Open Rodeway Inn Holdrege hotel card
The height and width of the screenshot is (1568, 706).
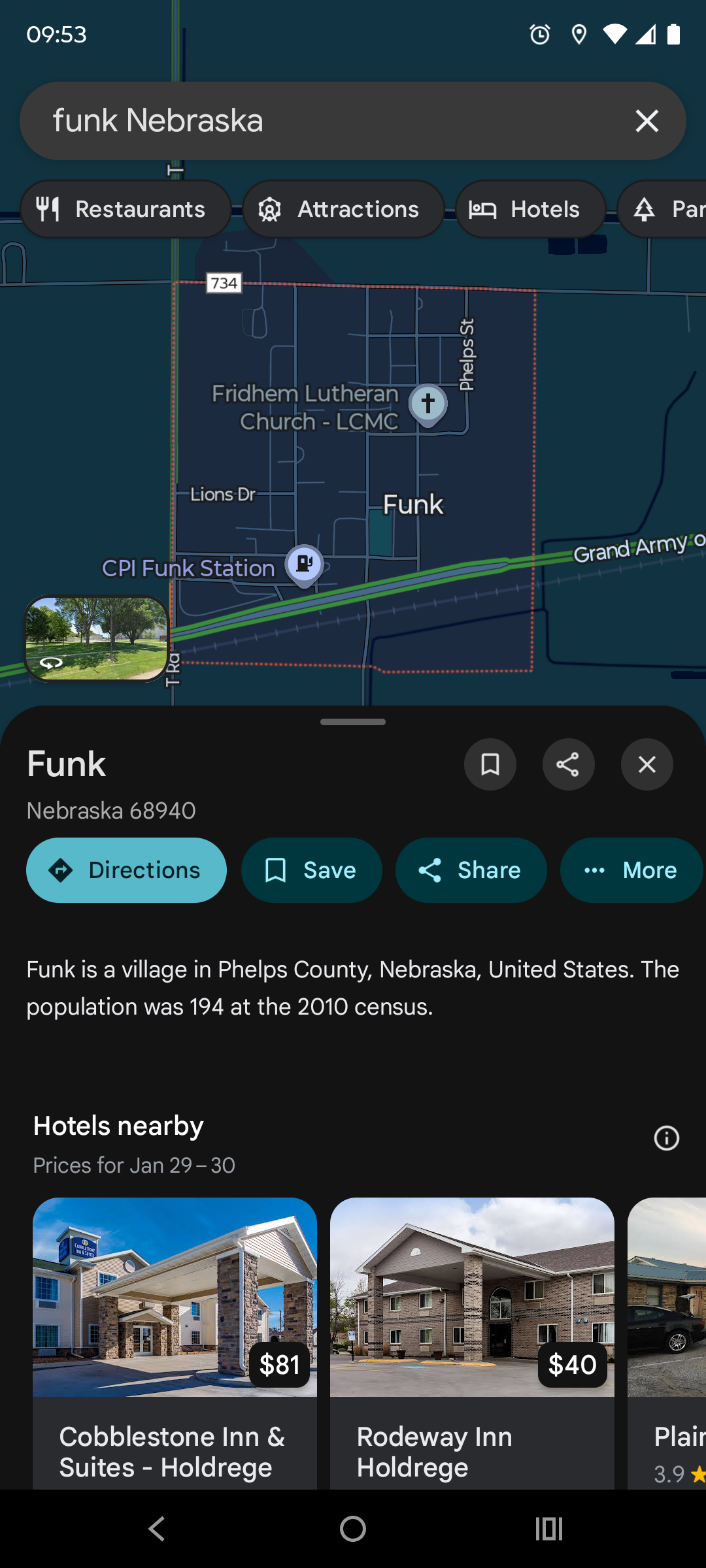[x=472, y=1339]
